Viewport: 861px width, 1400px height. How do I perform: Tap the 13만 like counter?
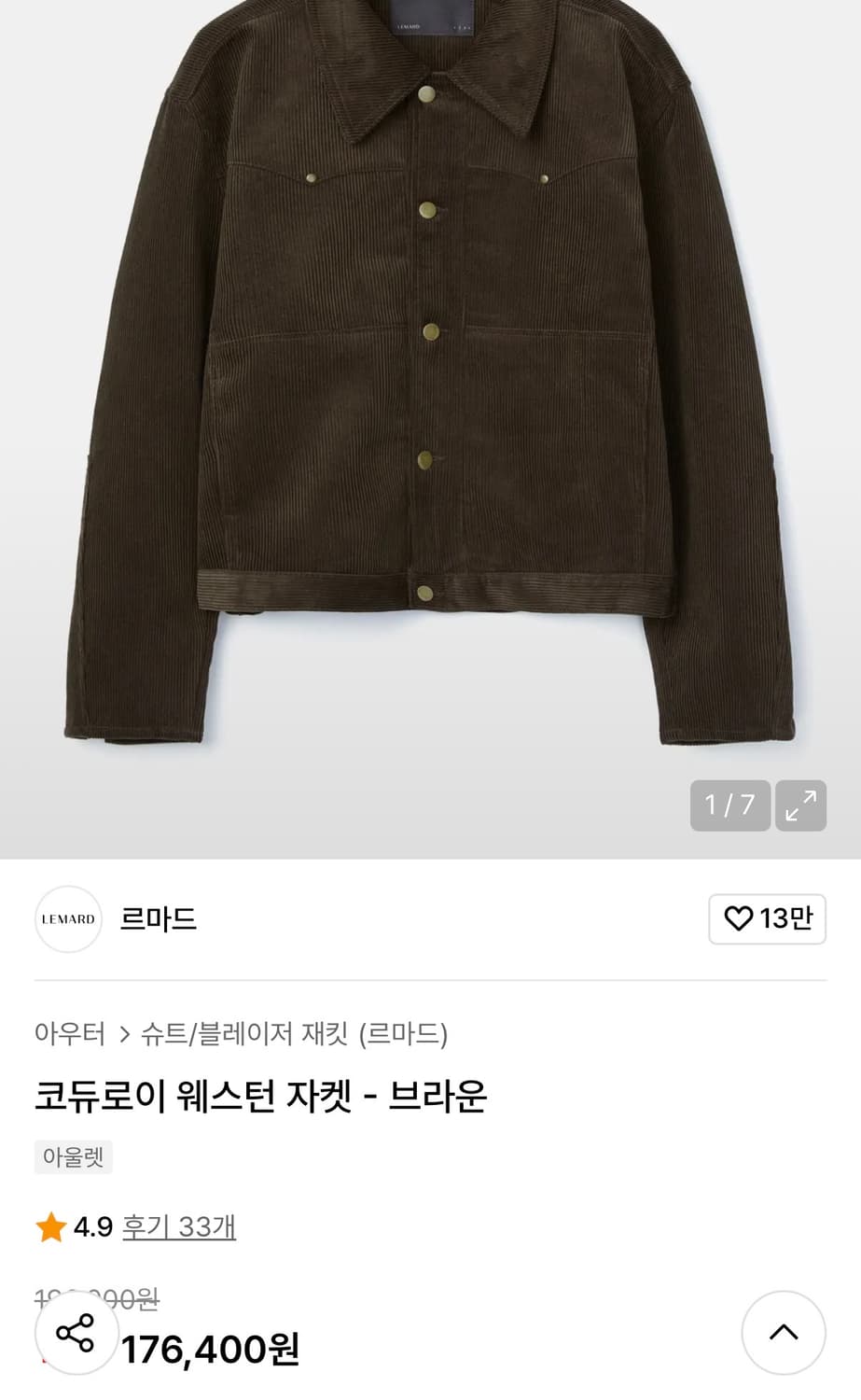coord(788,919)
